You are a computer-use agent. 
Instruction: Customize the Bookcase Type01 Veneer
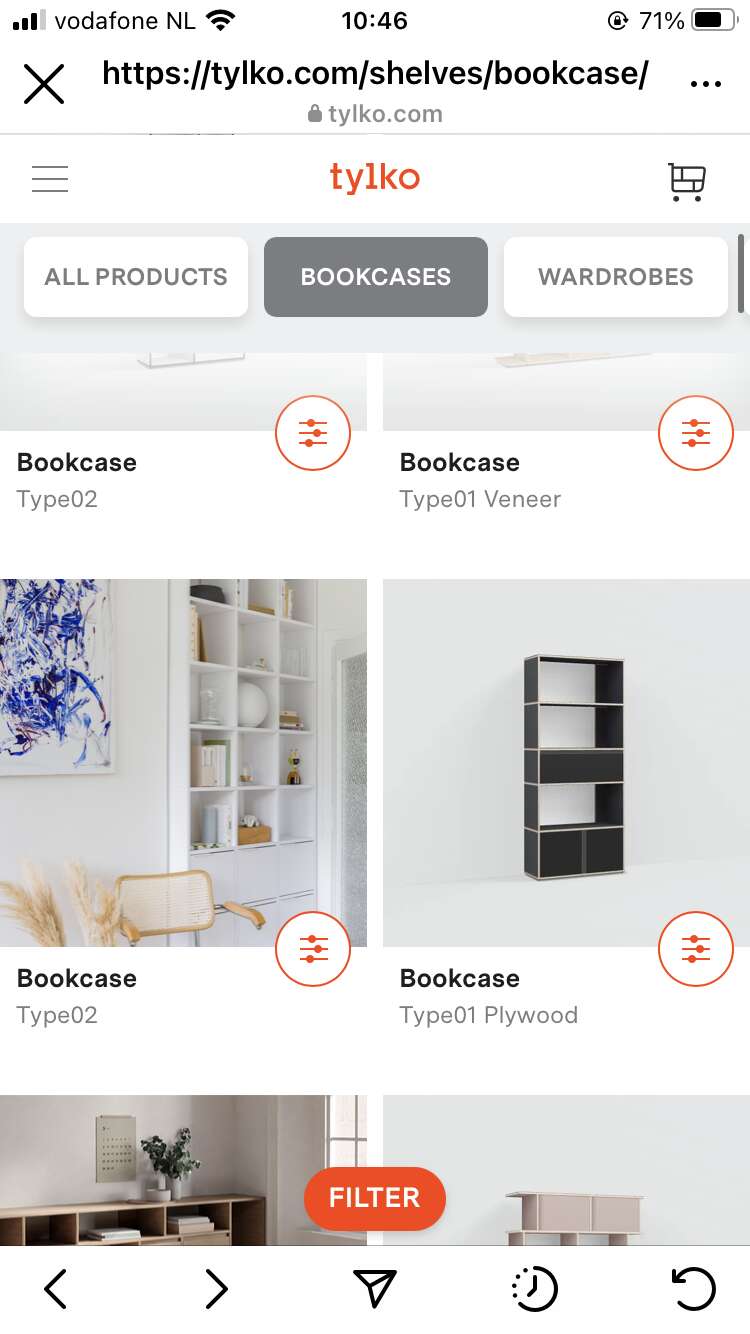(696, 432)
